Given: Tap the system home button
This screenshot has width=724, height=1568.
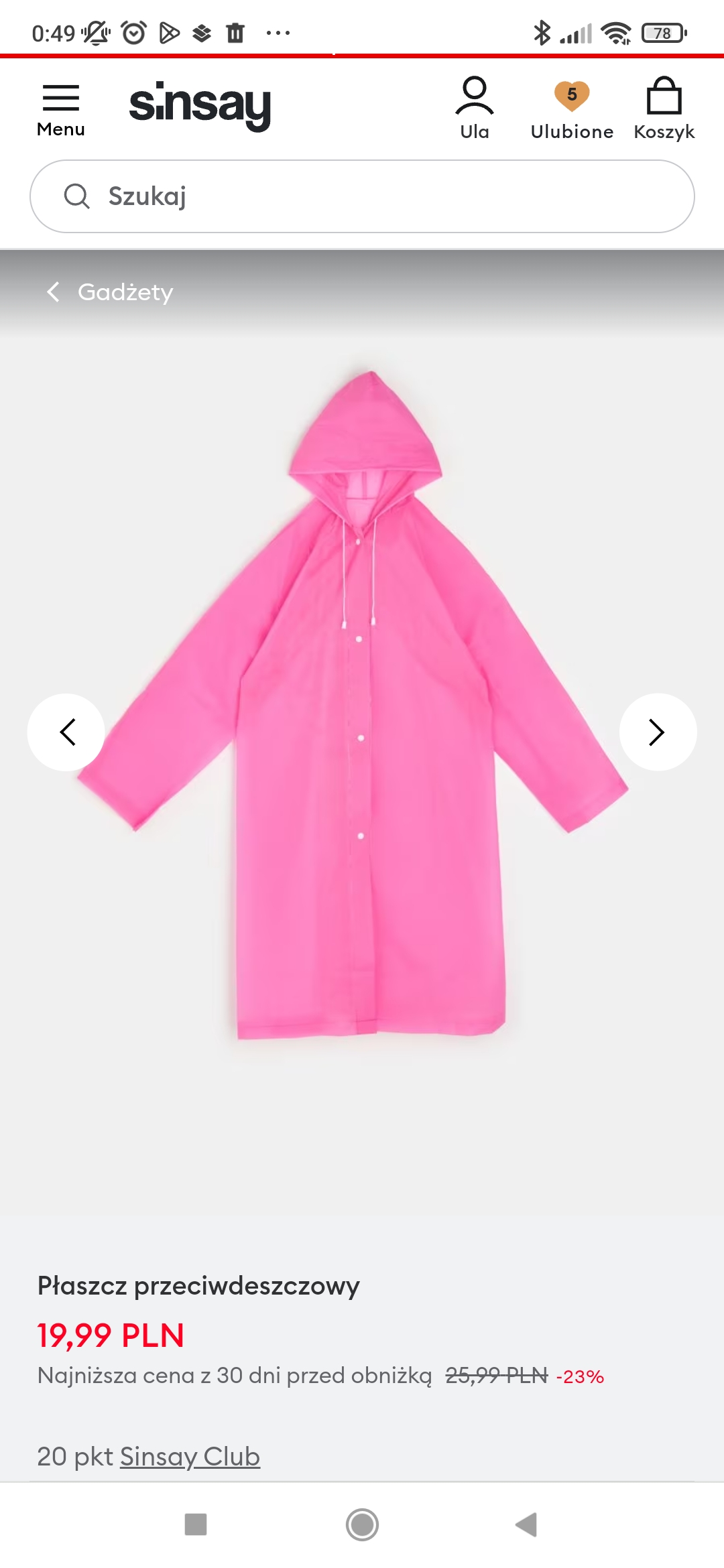Looking at the screenshot, I should (362, 1524).
